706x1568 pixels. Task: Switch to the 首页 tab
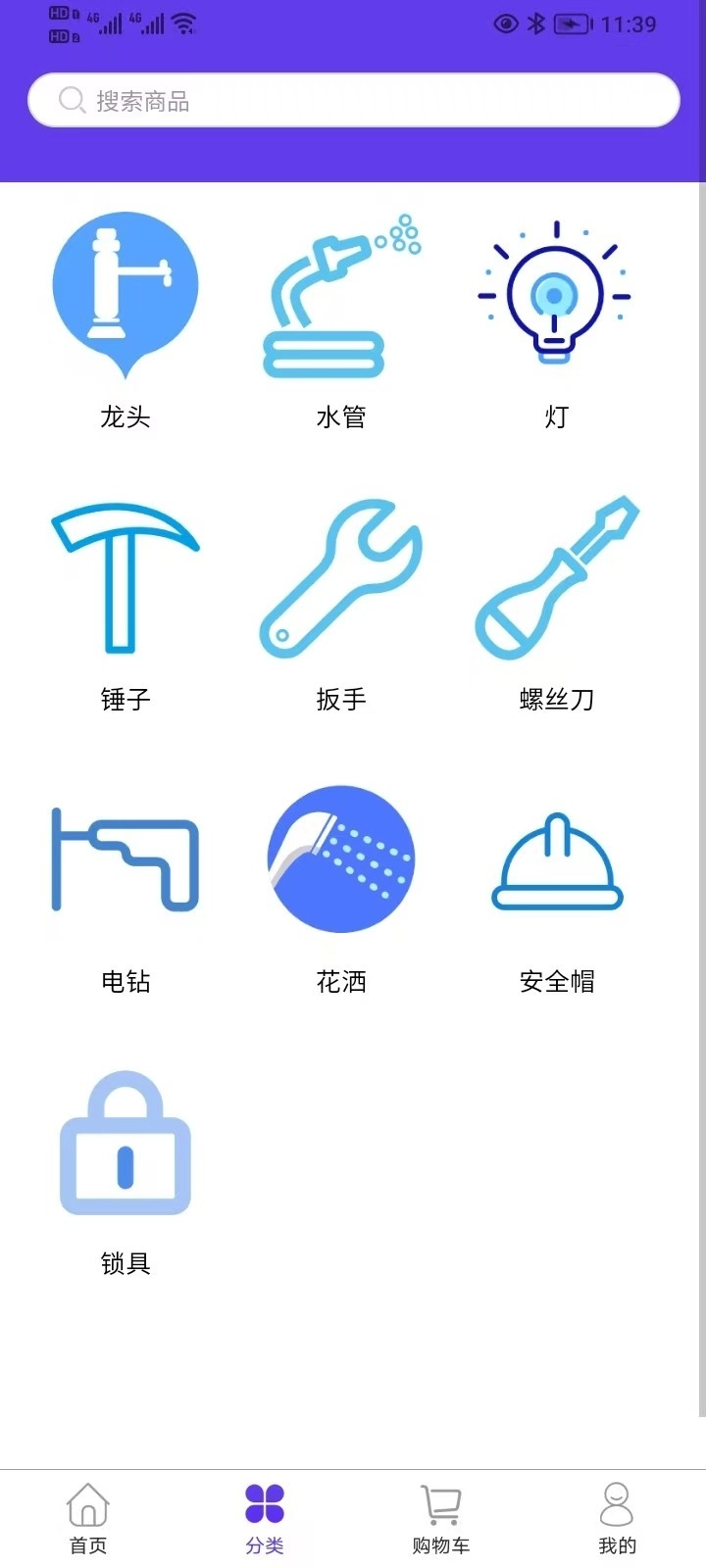click(88, 1517)
